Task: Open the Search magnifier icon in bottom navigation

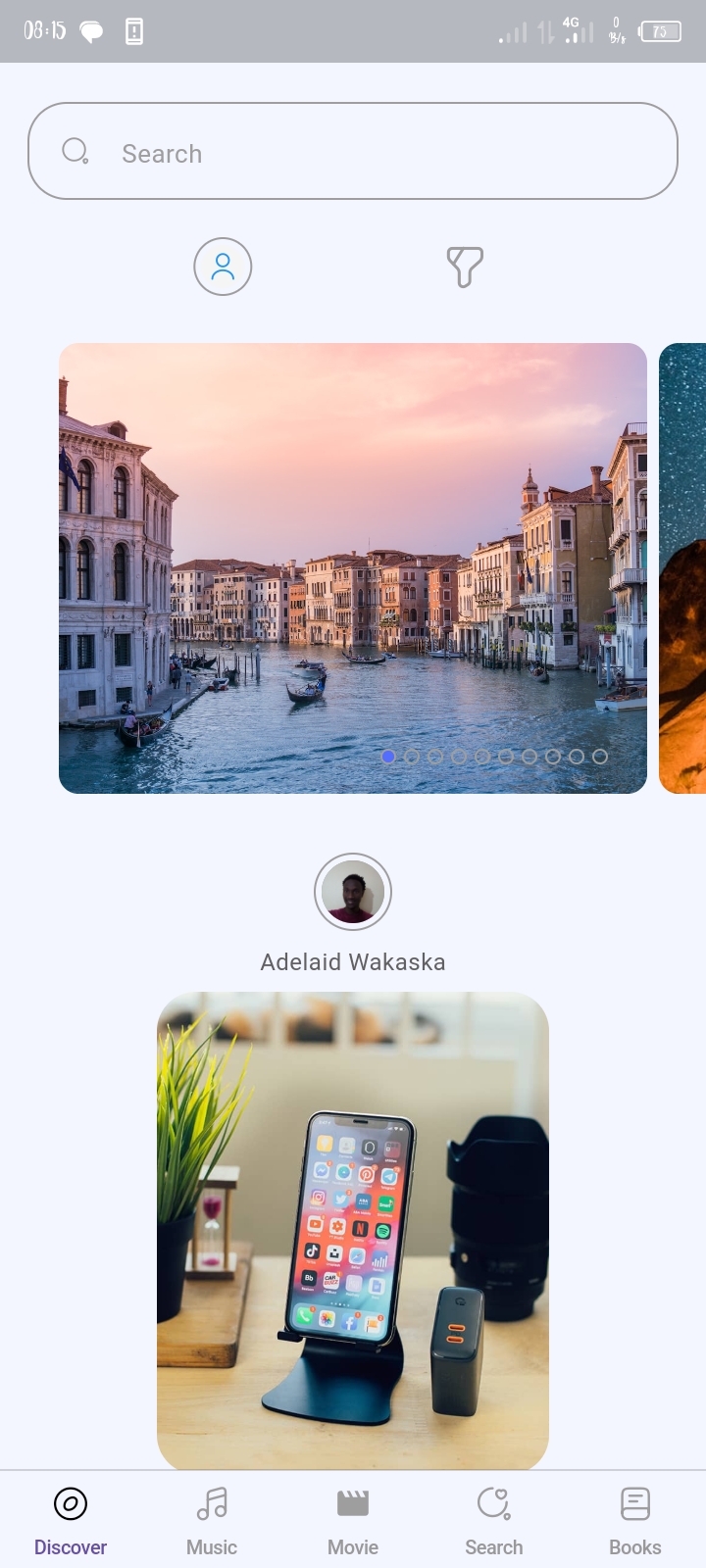Action: coord(494,1502)
